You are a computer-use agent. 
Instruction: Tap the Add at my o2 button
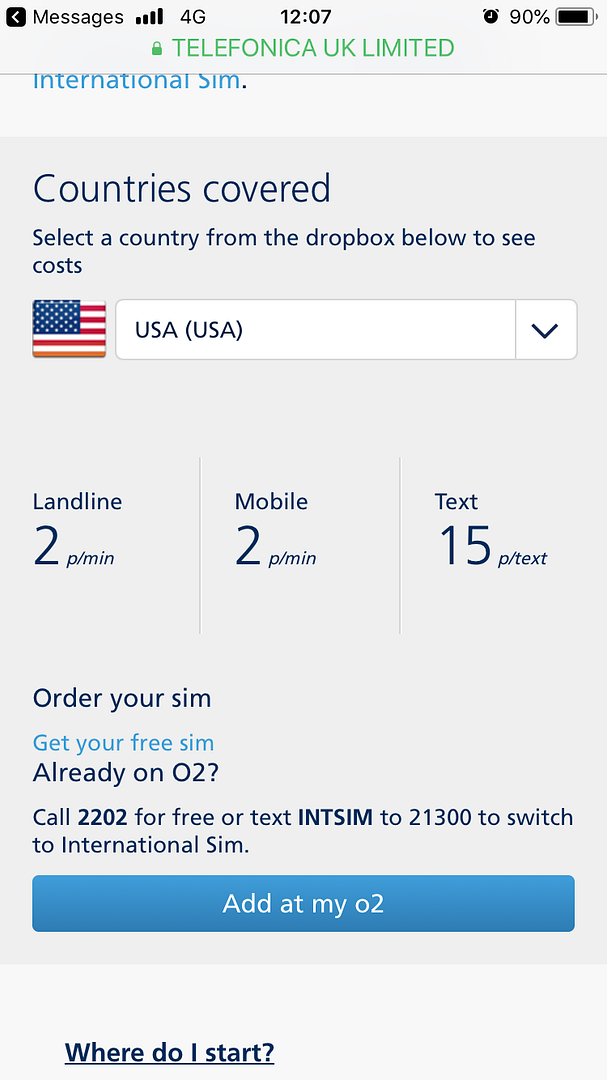tap(303, 903)
